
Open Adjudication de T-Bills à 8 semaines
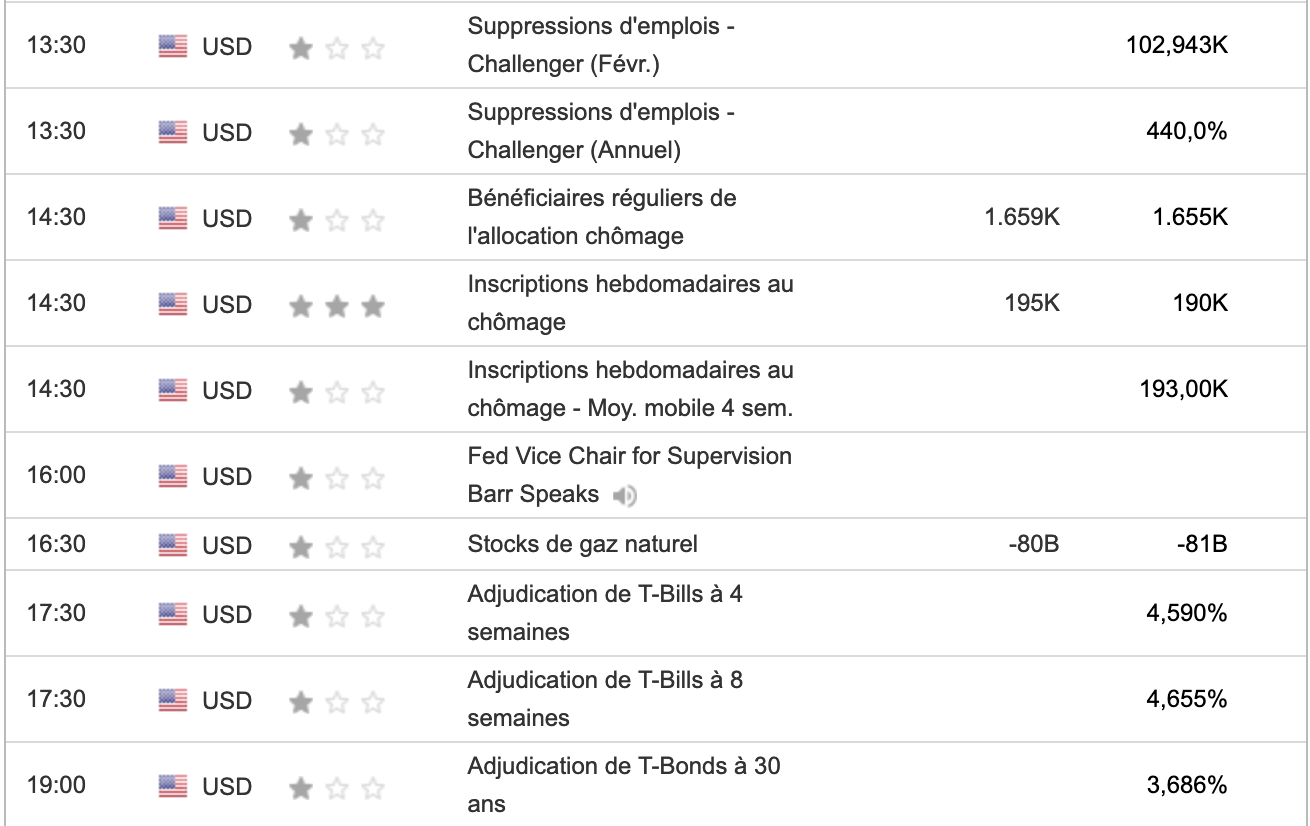[x=604, y=699]
